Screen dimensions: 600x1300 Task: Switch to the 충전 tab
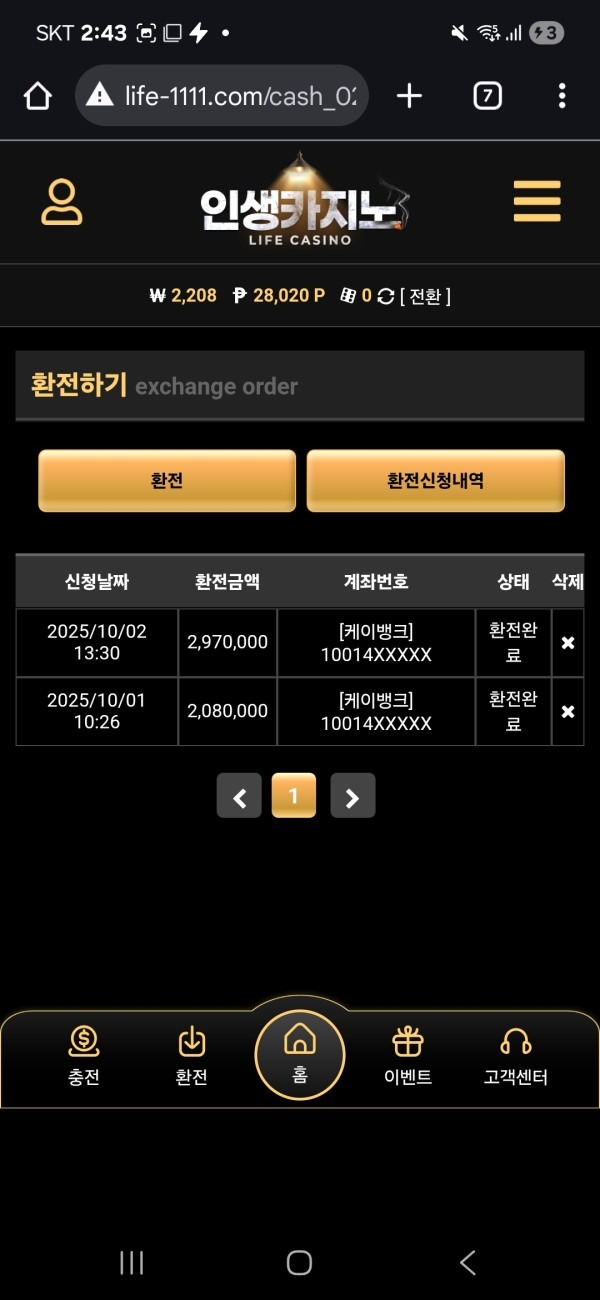84,1056
